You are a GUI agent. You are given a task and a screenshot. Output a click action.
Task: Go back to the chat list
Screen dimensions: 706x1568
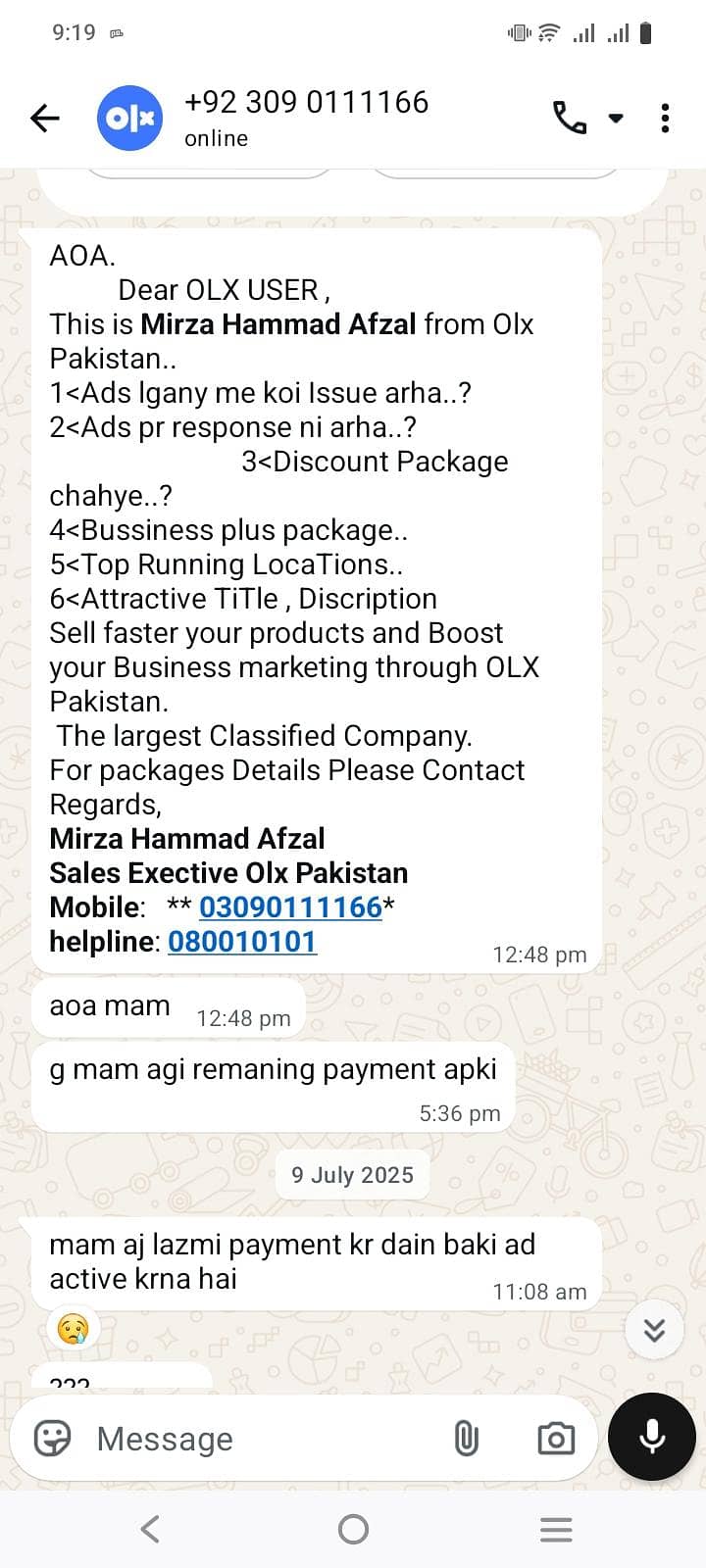point(45,119)
